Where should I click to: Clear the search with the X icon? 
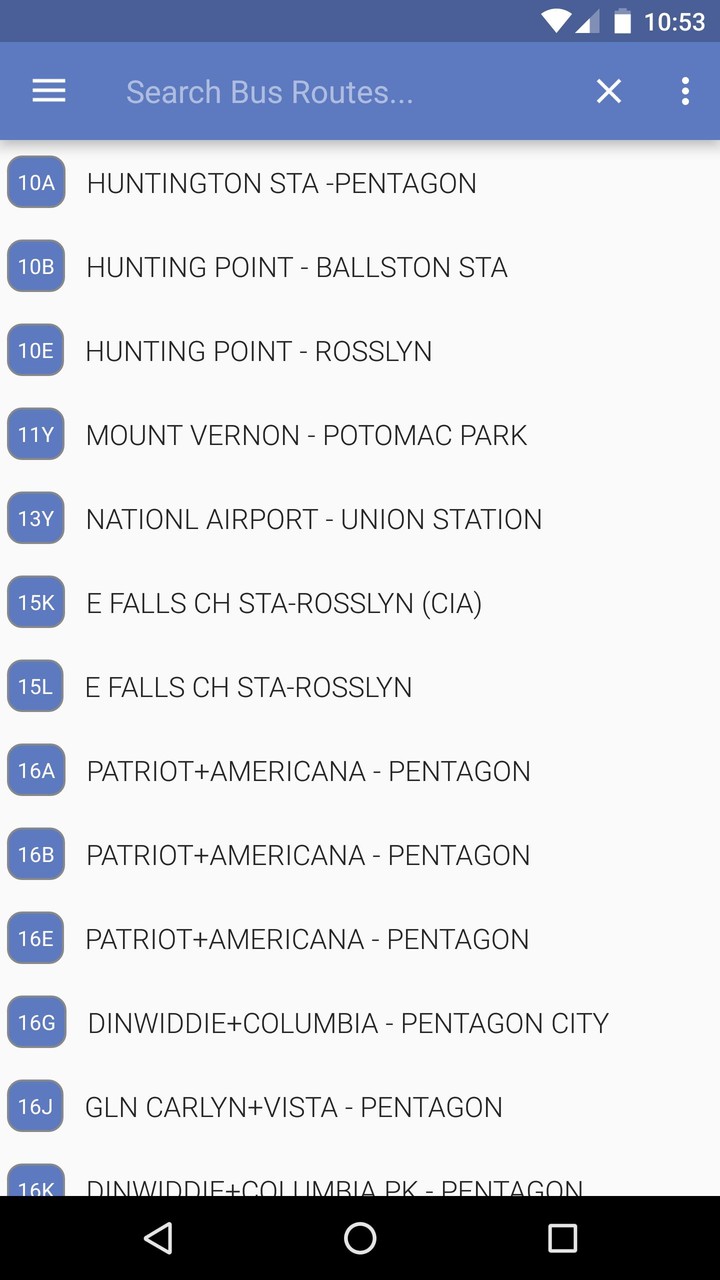pyautogui.click(x=609, y=91)
